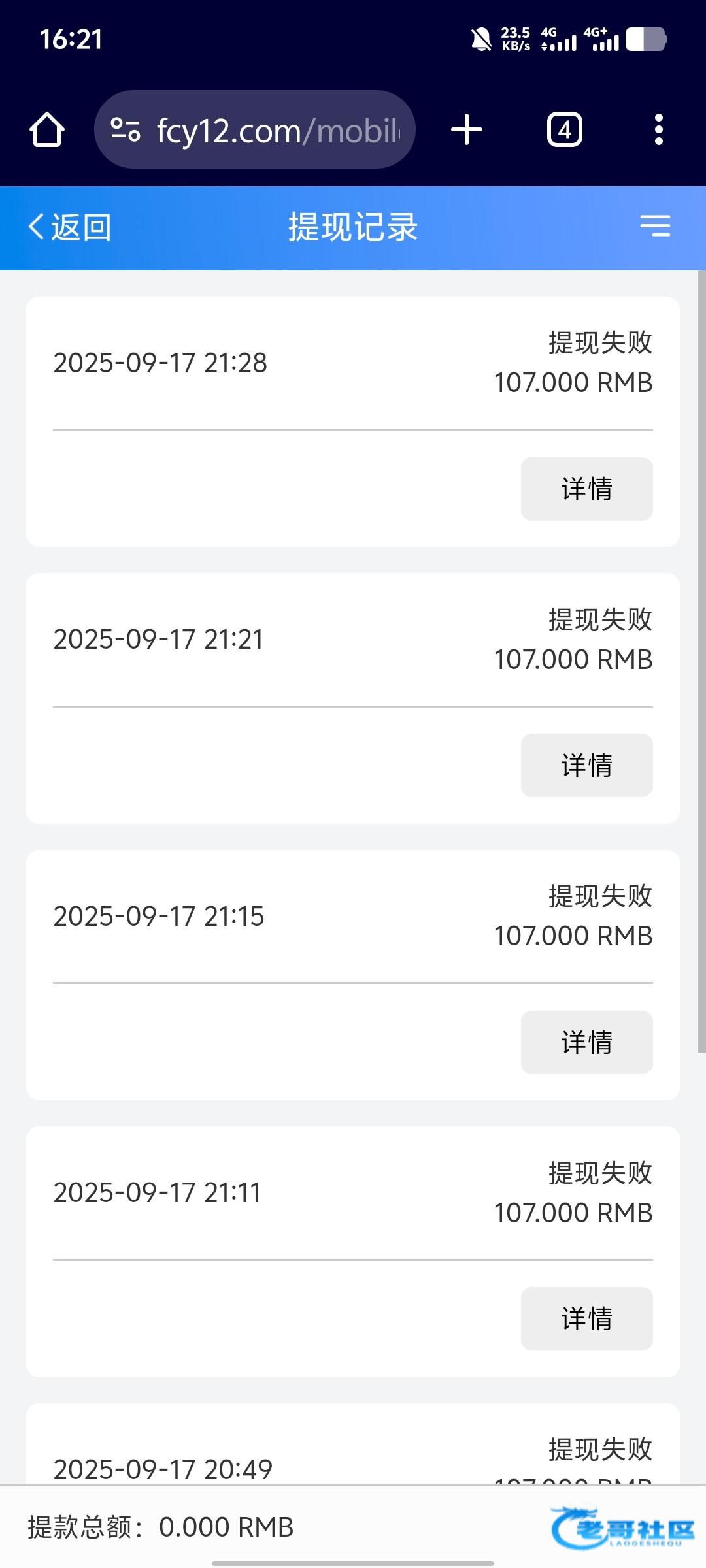View 详情 for the 21:28 withdrawal
The image size is (706, 1568).
(586, 489)
